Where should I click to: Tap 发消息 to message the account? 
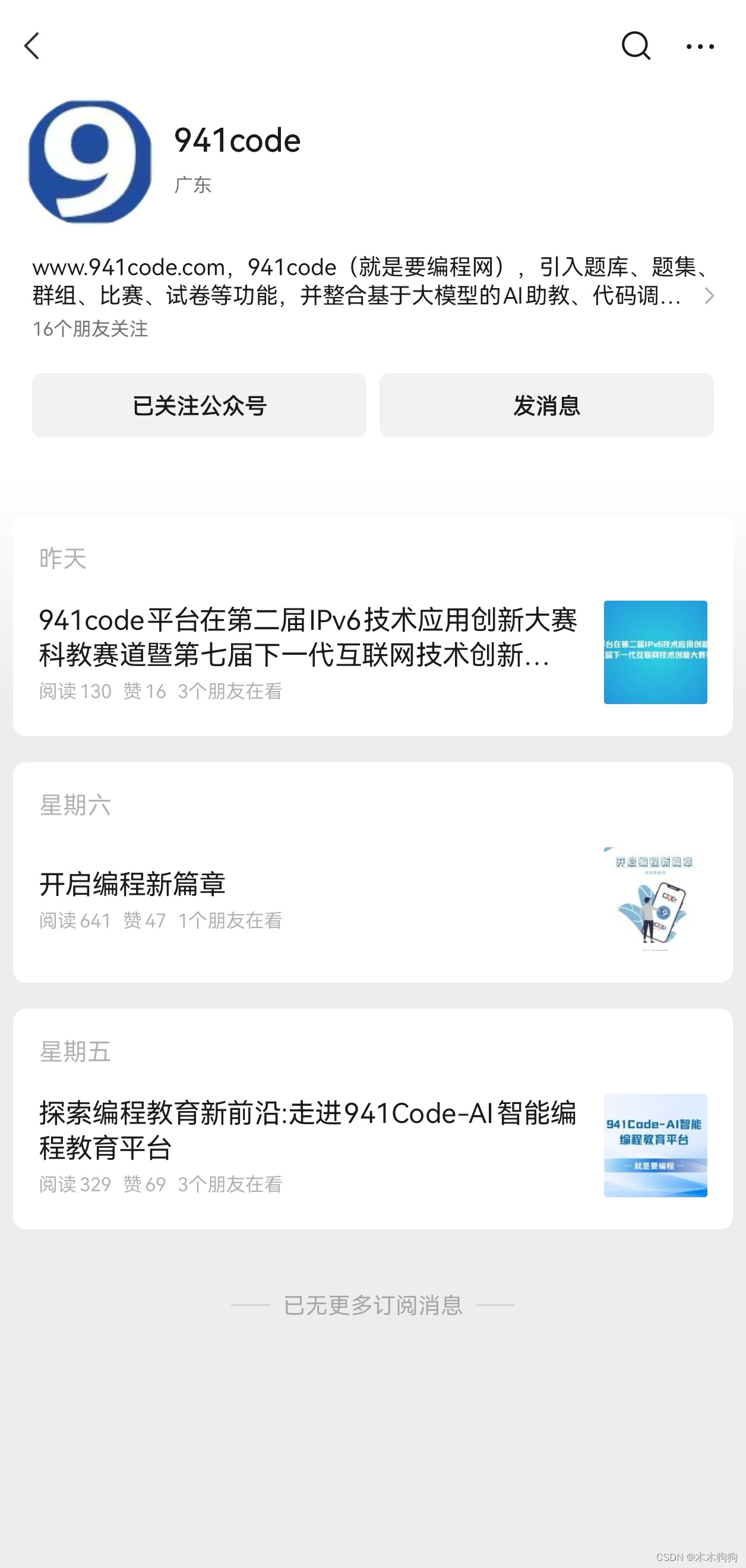point(546,405)
